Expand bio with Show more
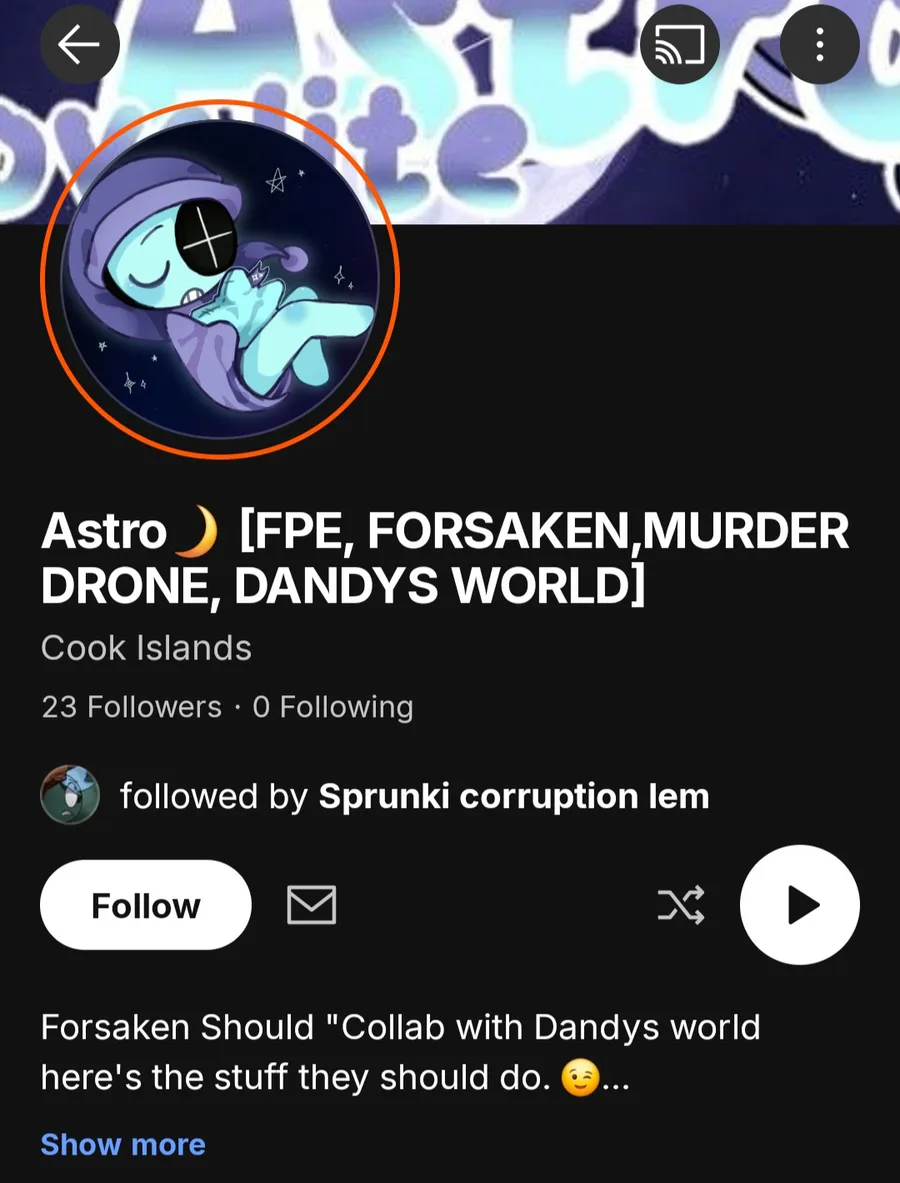Image resolution: width=900 pixels, height=1183 pixels. pyautogui.click(x=123, y=1144)
